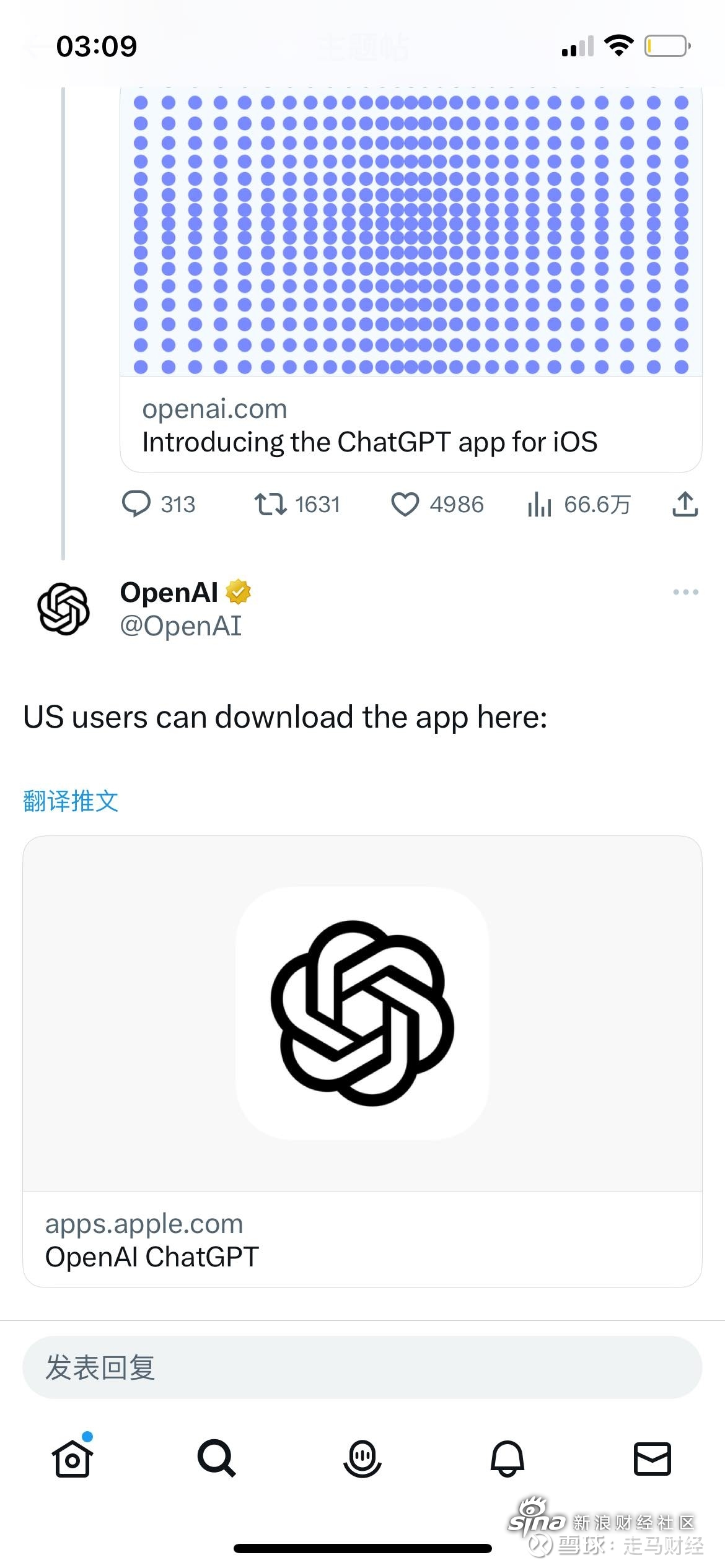Retweet the post with 1631 retweets

[x=270, y=504]
